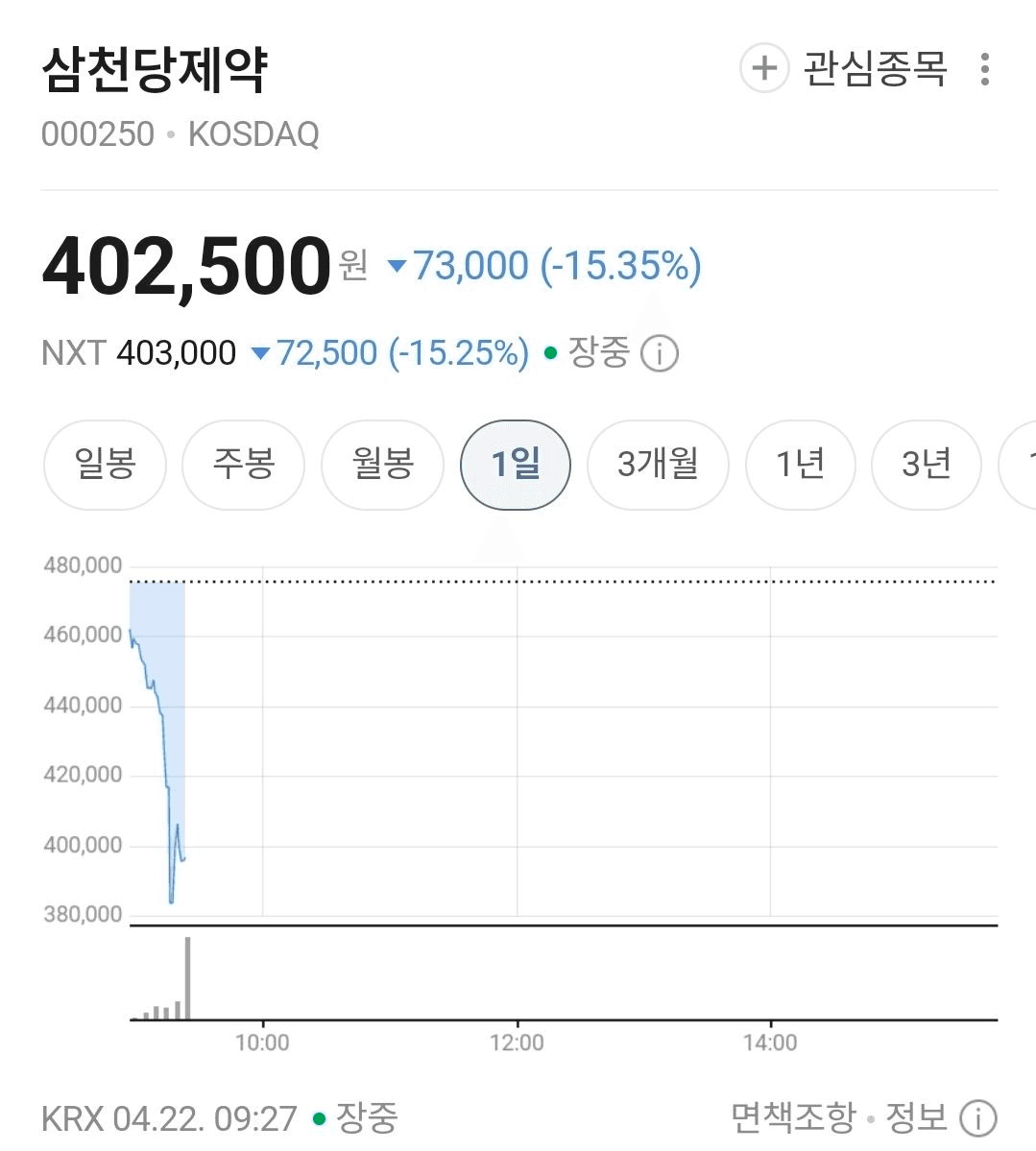Add 삼천당제약 to 관심종목 watchlist
The height and width of the screenshot is (1151, 1036).
tap(843, 69)
